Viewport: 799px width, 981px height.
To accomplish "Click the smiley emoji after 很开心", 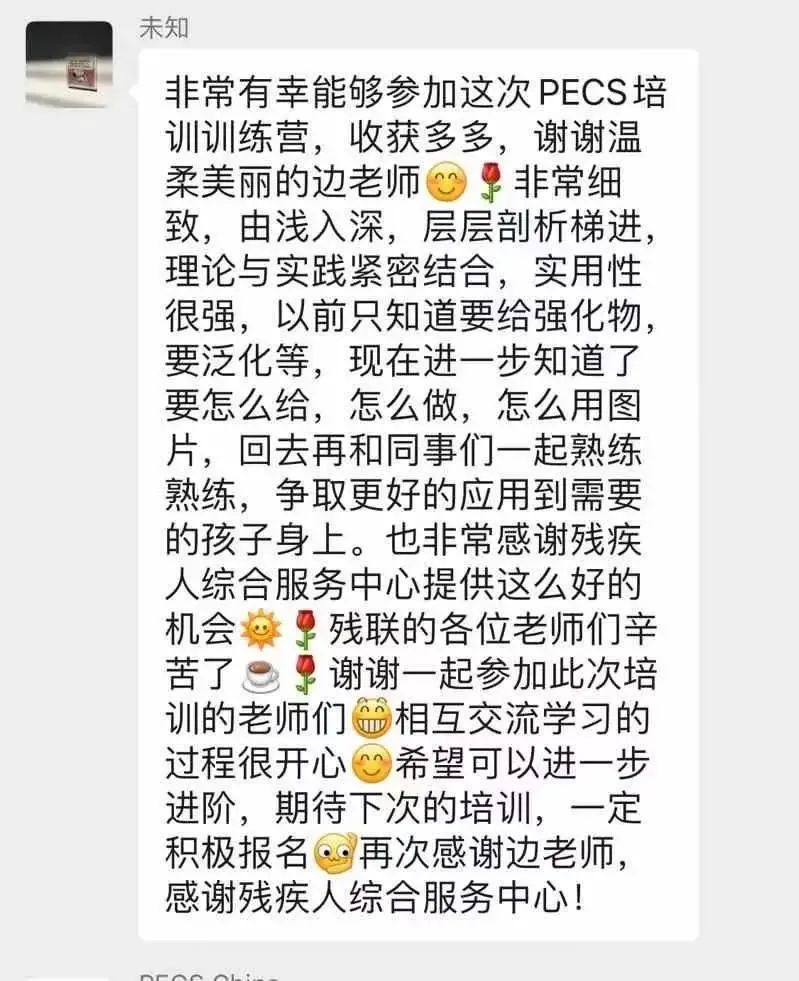I will click(369, 764).
